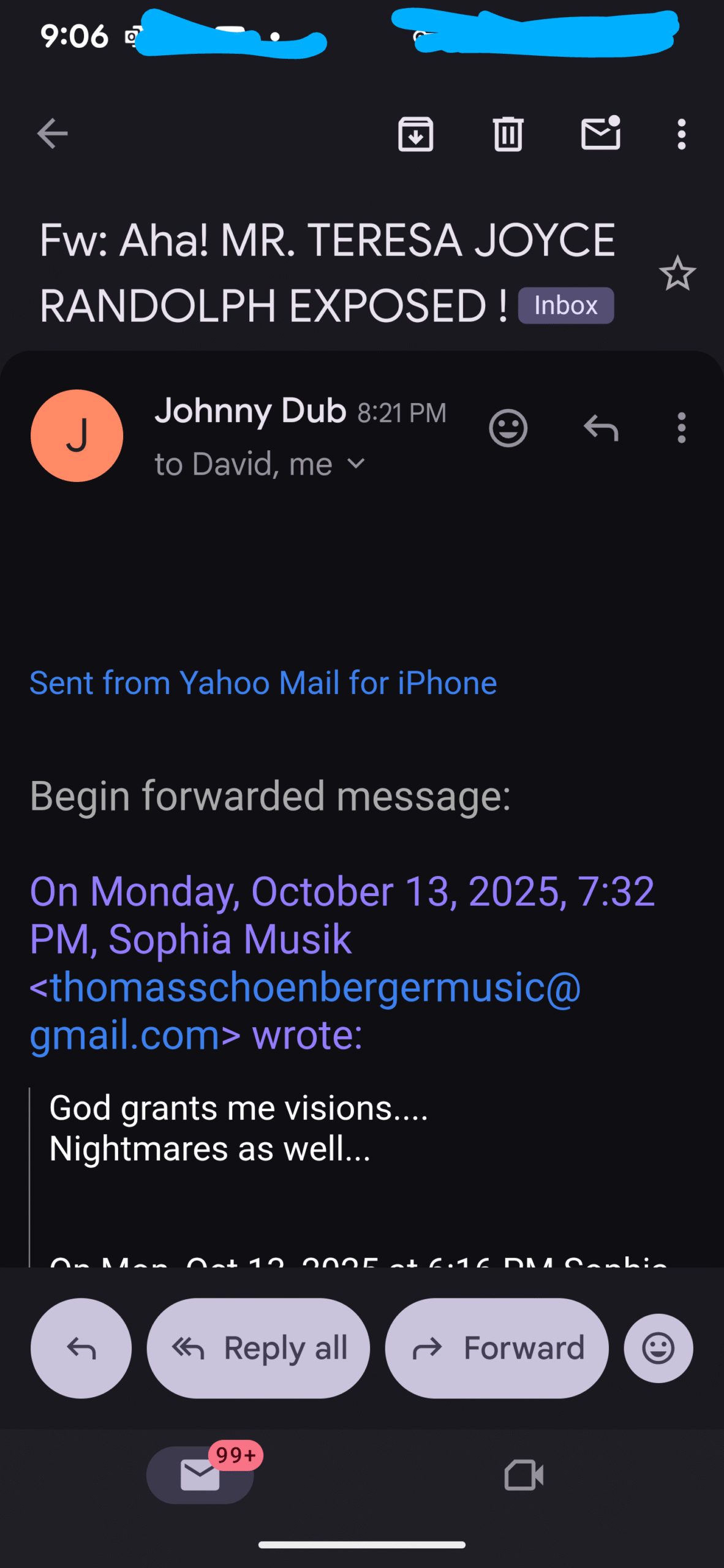Open the bottom emoji reaction button
This screenshot has height=1568, width=724.
(x=658, y=1348)
